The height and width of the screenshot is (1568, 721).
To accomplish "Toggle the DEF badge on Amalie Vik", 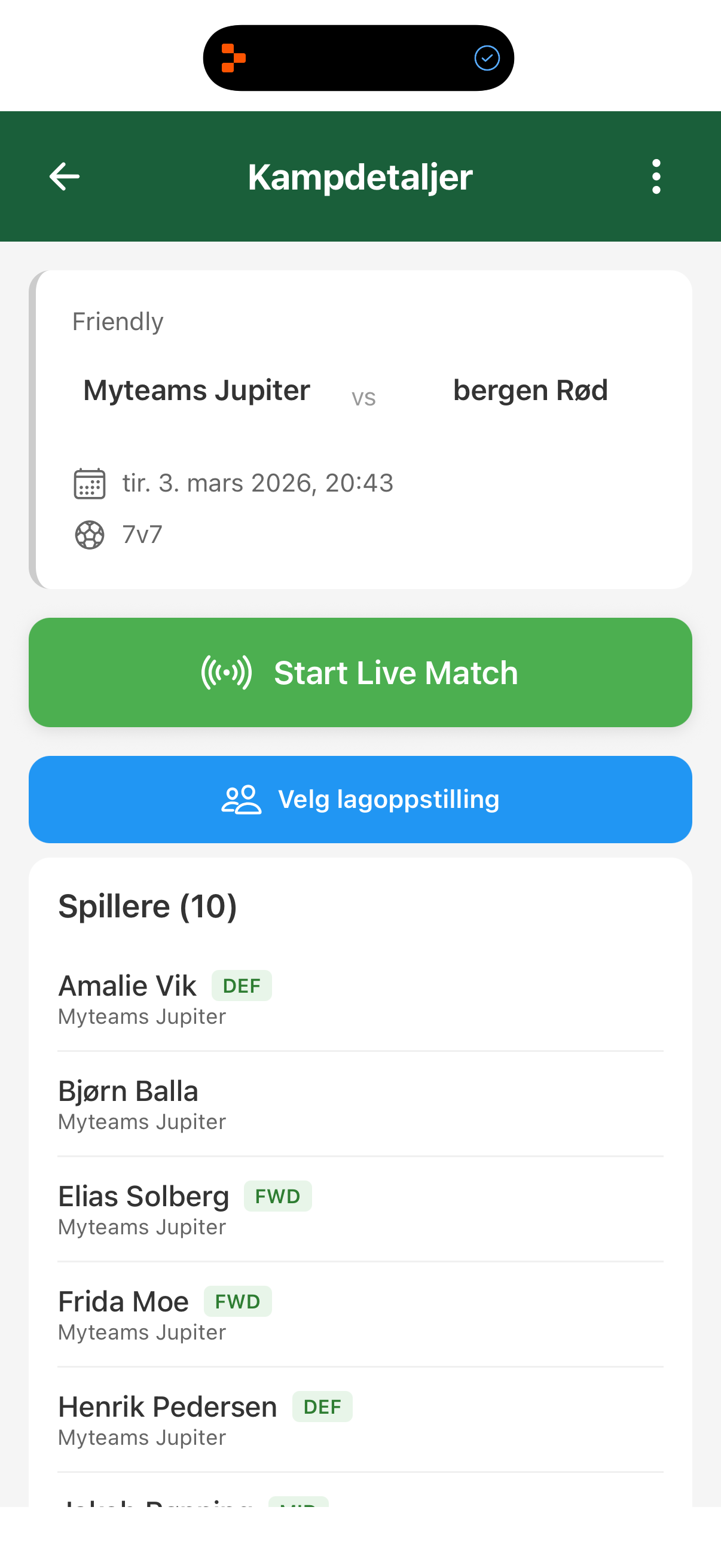I will click(242, 985).
